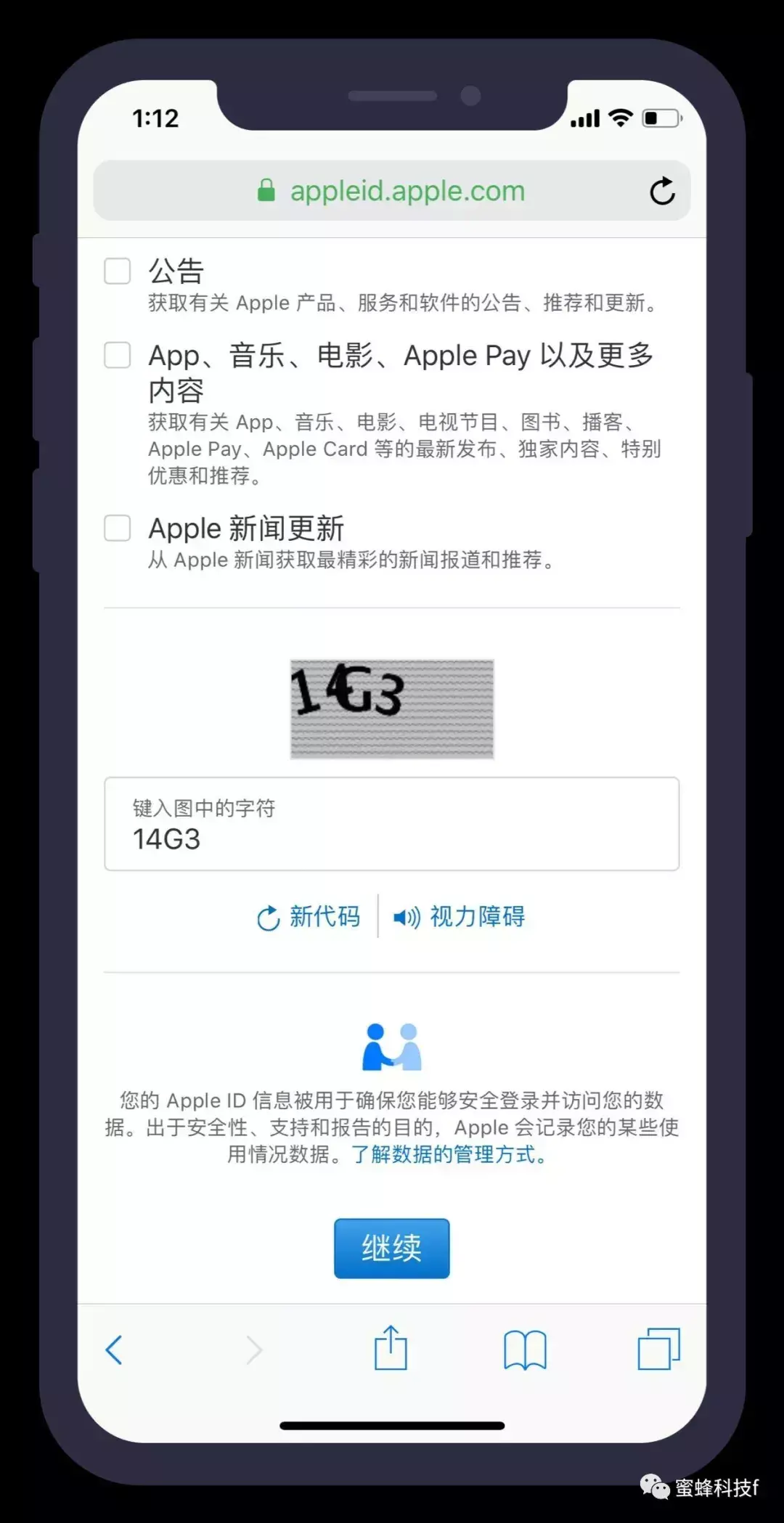Image resolution: width=784 pixels, height=1523 pixels.
Task: Check the 公告 checkbox
Action: click(118, 271)
